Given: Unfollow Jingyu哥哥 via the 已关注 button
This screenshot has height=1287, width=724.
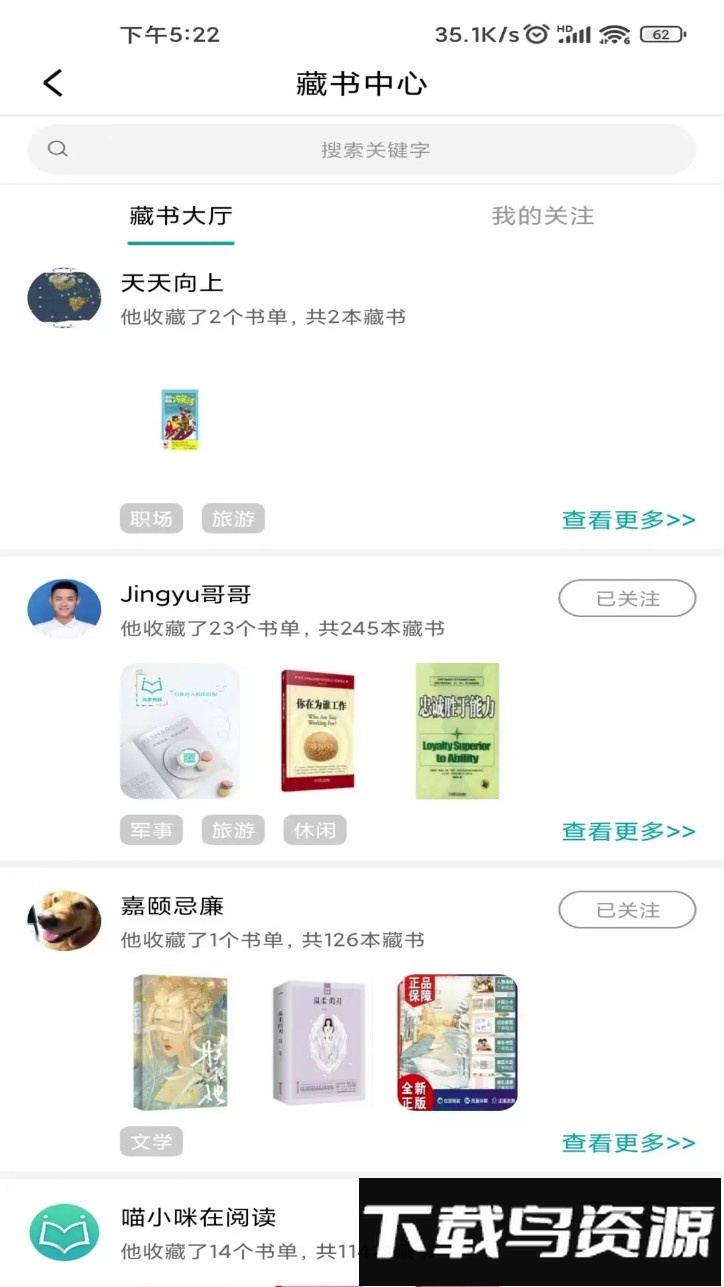Looking at the screenshot, I should point(627,599).
